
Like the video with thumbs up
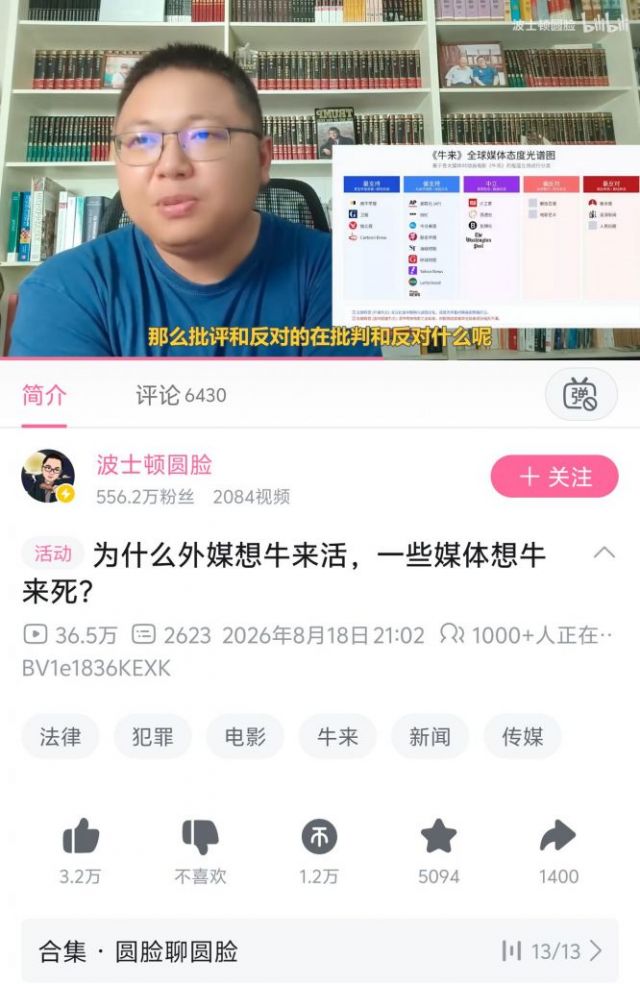81,837
